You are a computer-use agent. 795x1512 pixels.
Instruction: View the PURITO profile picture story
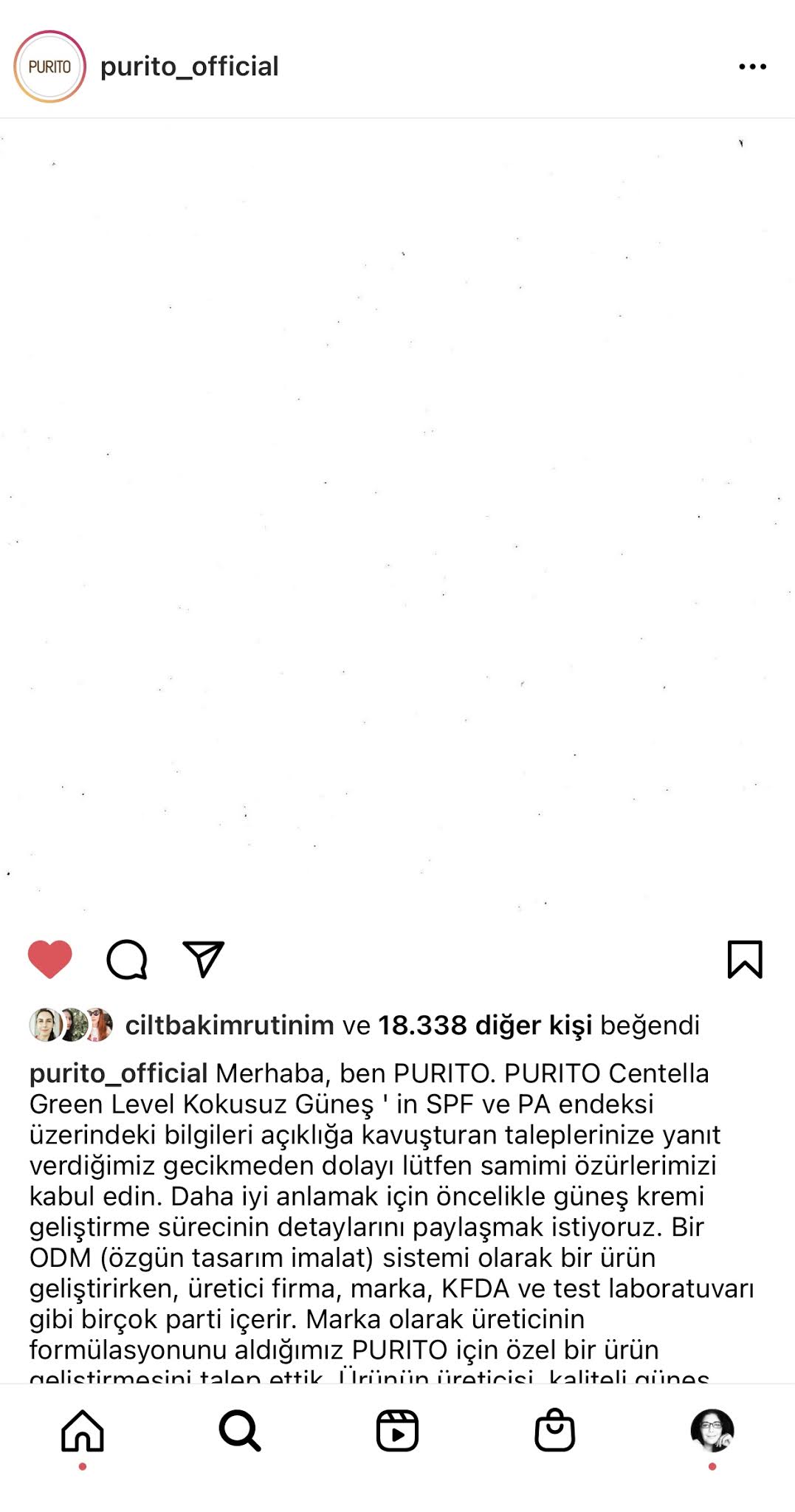pyautogui.click(x=49, y=66)
